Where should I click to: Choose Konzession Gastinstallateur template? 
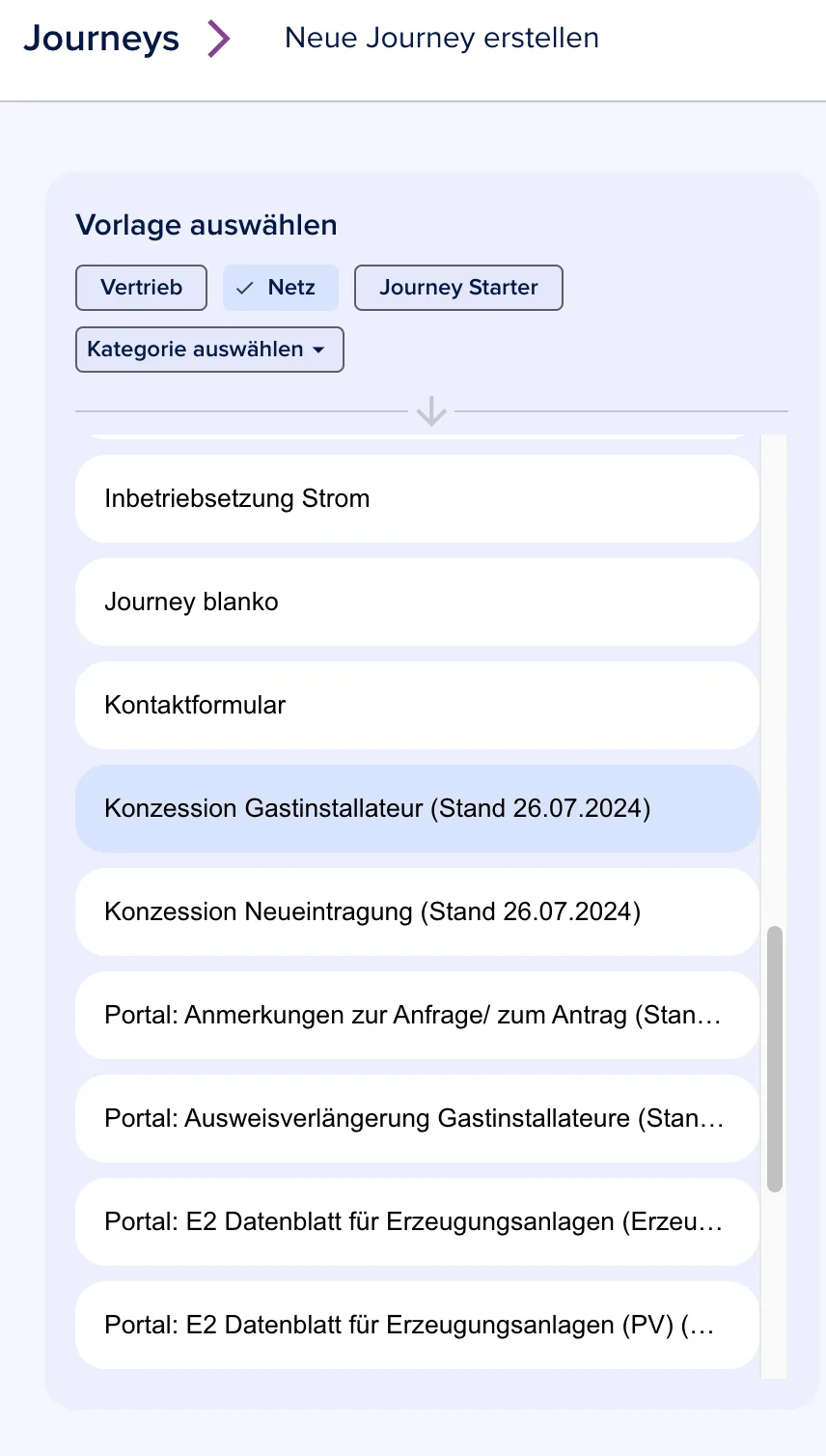[417, 809]
